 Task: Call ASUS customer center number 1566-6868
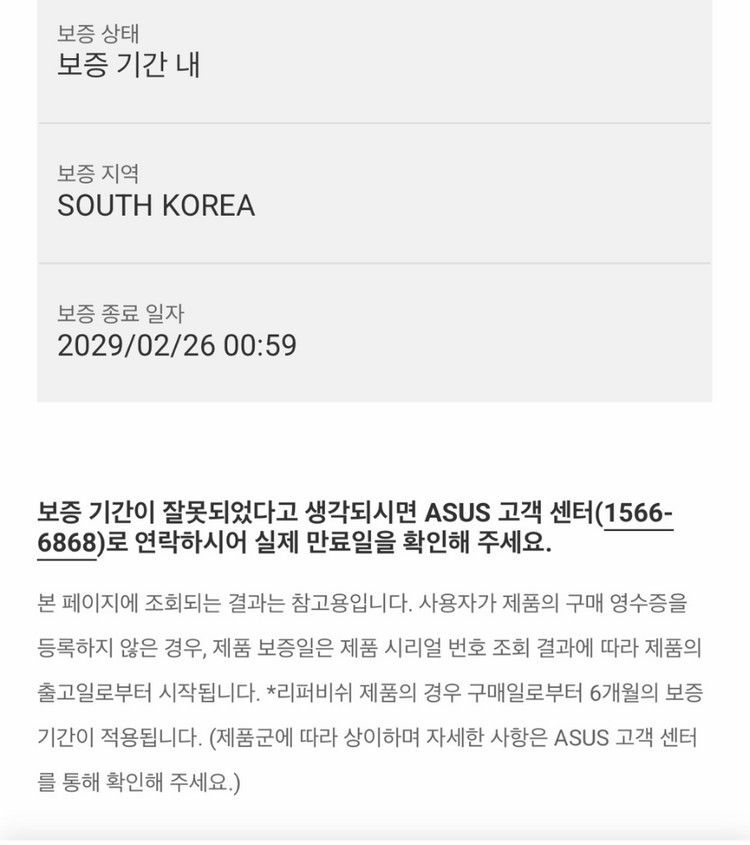coord(638,513)
